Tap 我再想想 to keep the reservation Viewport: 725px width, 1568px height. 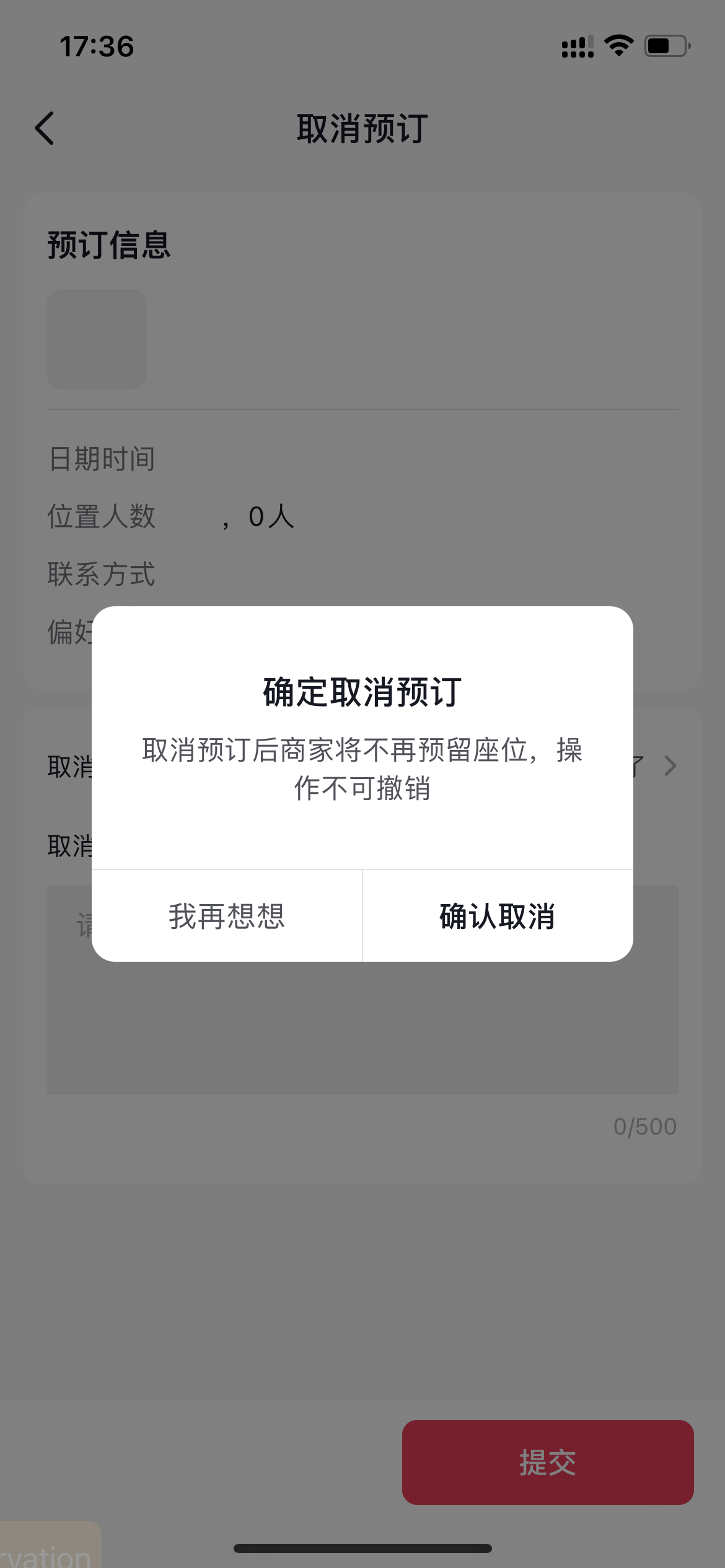tap(227, 916)
